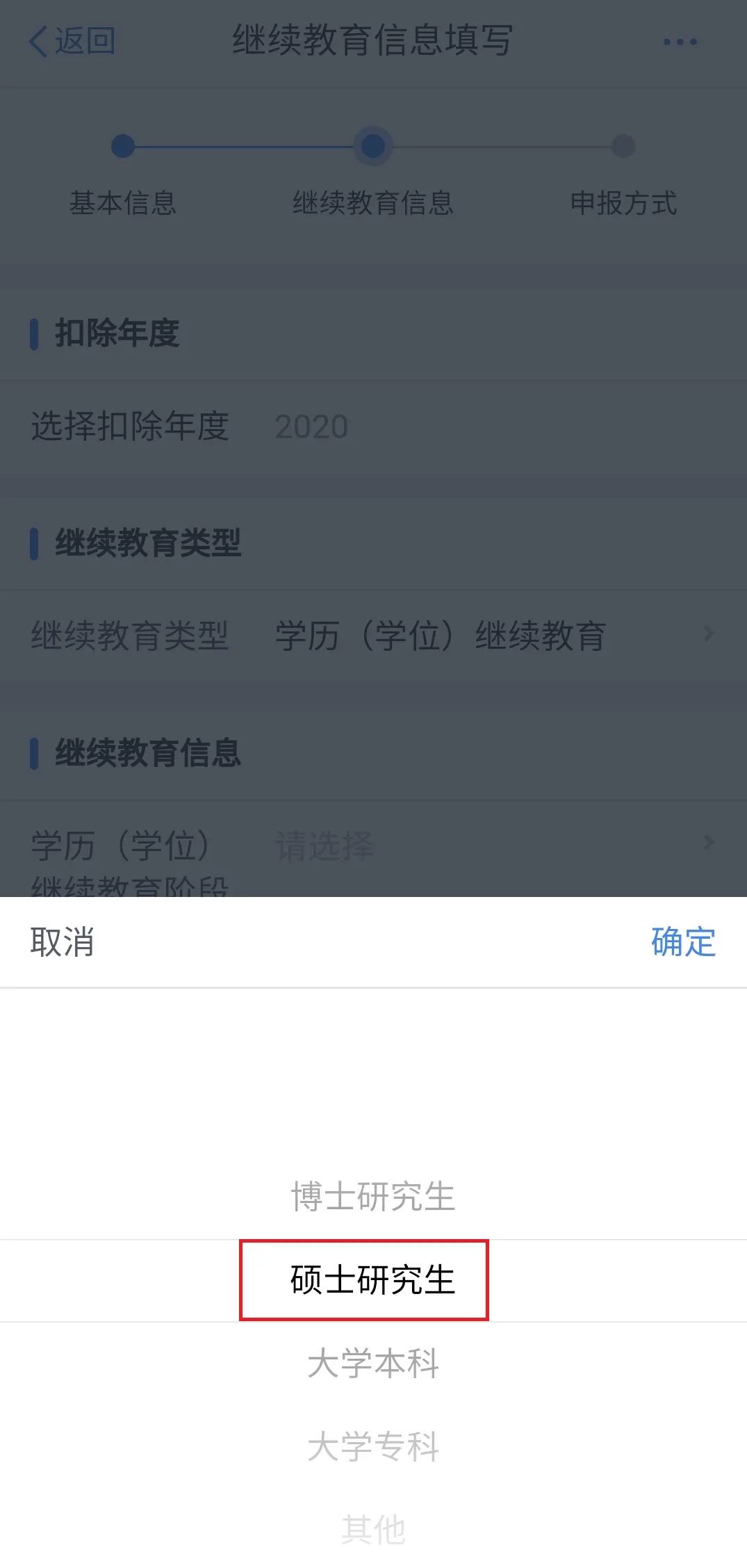Choose 硕士研究生 option
This screenshot has height=1568, width=747.
373,1280
